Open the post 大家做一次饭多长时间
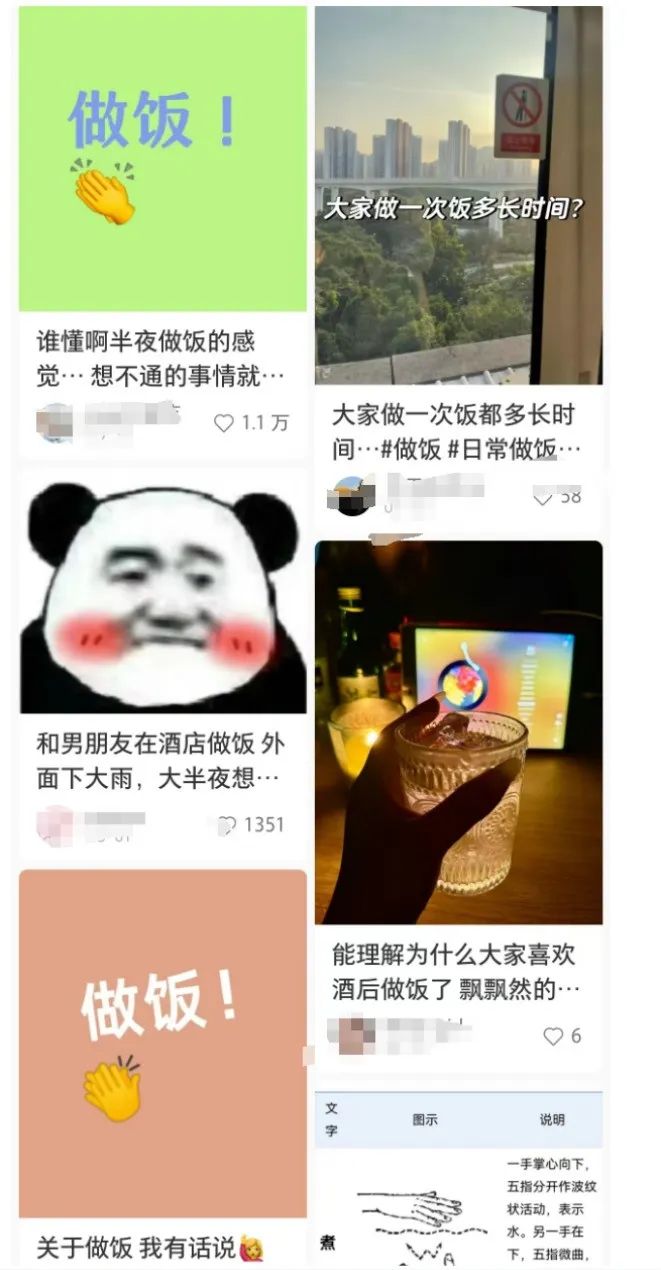The width and height of the screenshot is (661, 1270). [x=458, y=195]
